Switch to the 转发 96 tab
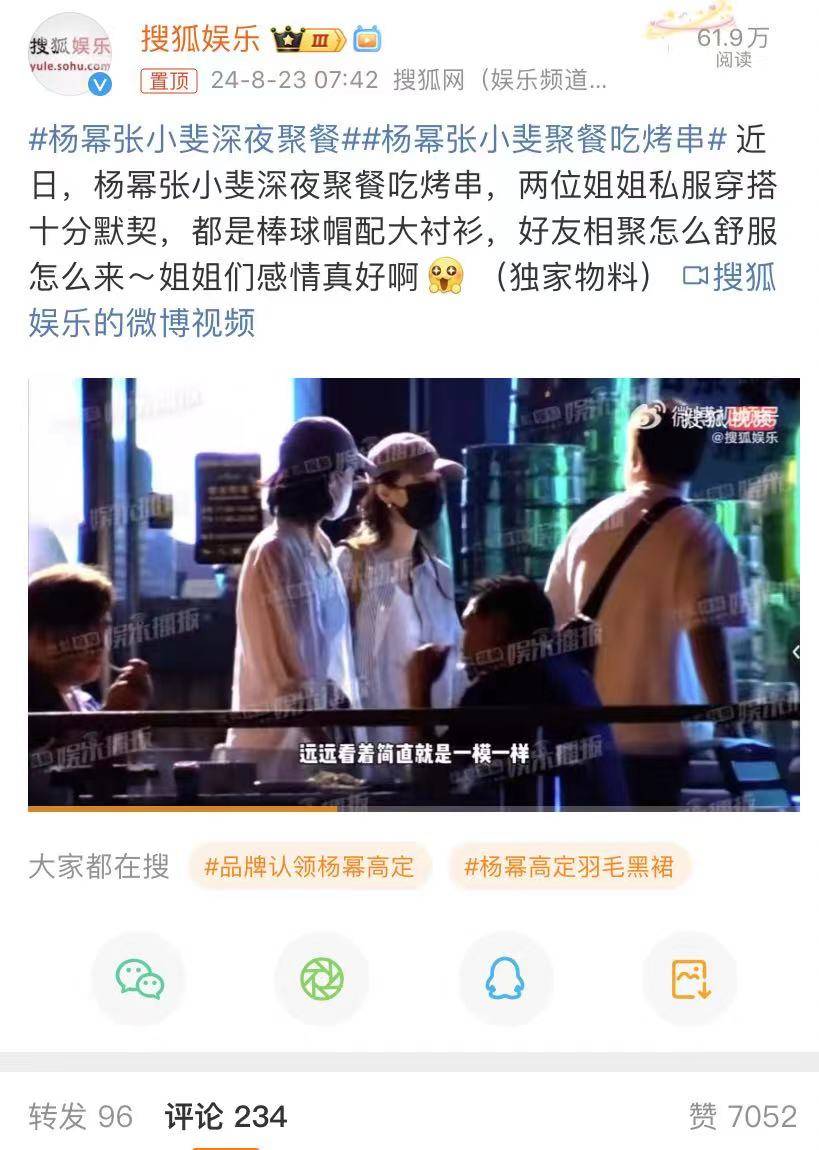This screenshot has height=1150, width=819. pos(81,1116)
